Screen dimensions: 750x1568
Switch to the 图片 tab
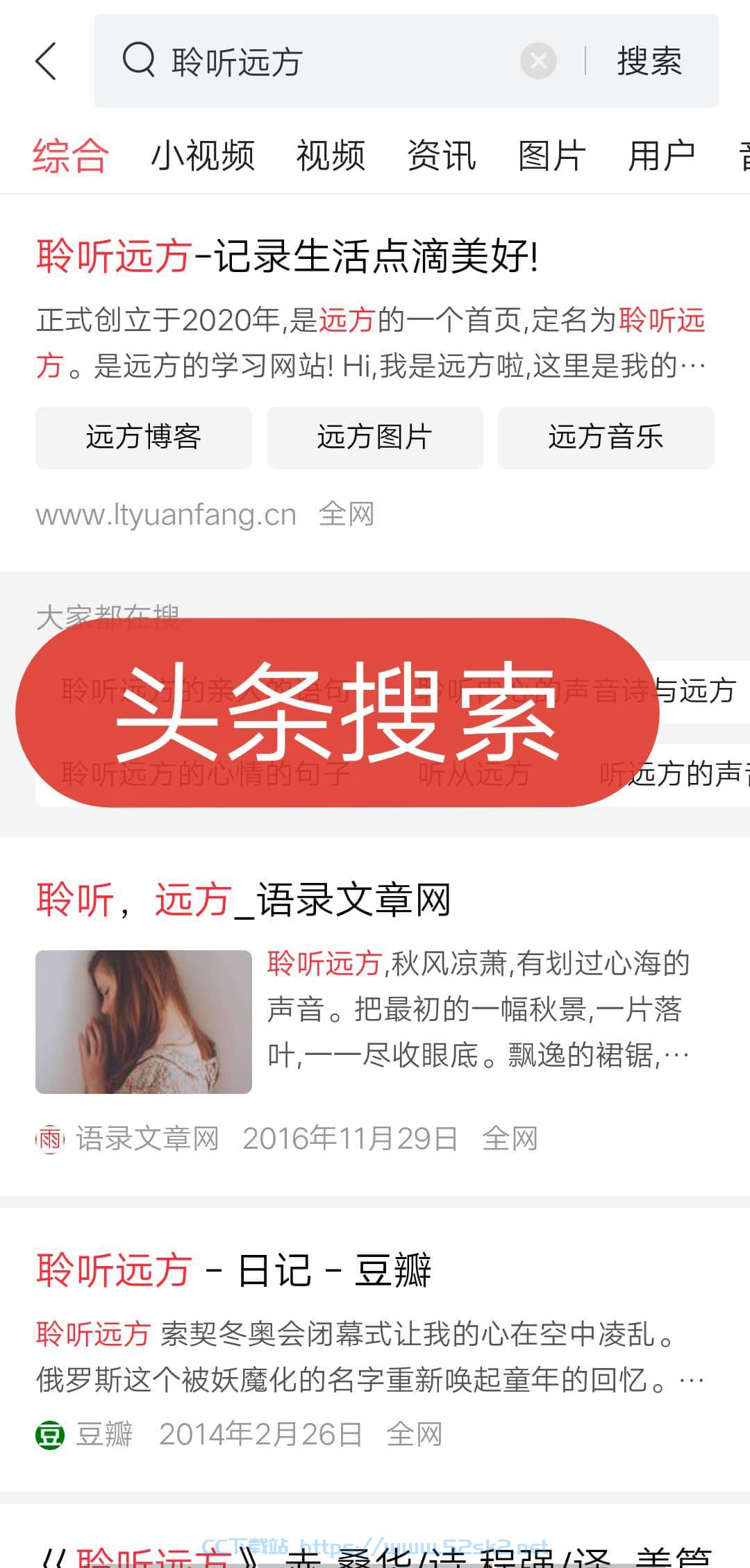tap(552, 155)
